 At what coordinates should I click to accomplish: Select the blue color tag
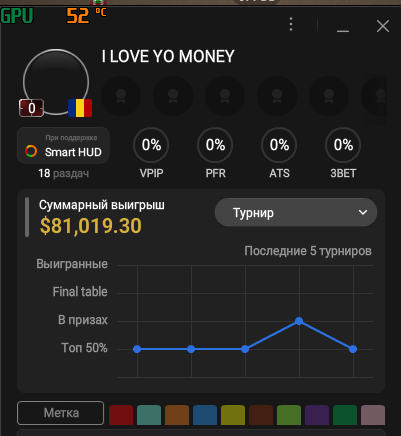click(205, 415)
